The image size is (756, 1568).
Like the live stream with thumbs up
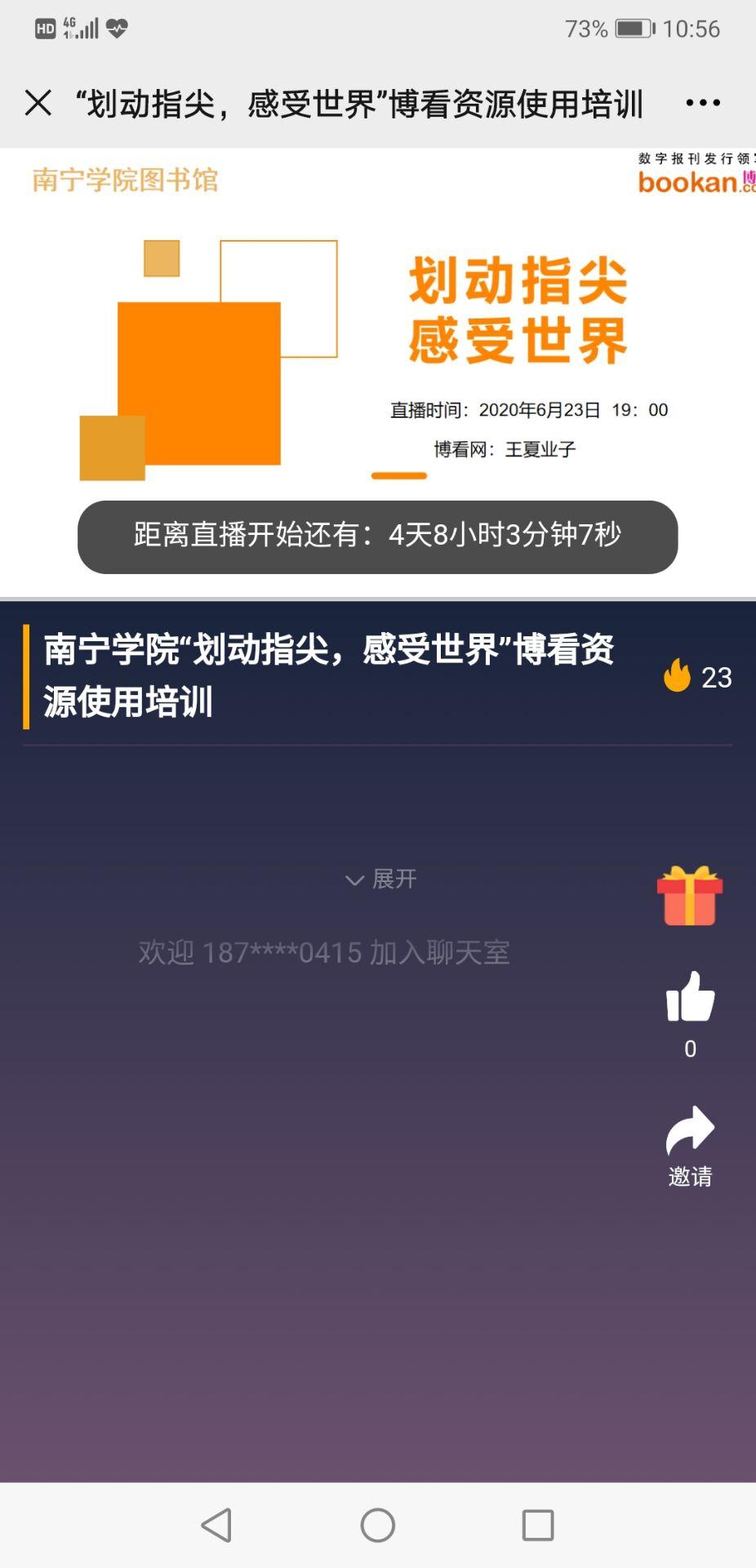690,998
